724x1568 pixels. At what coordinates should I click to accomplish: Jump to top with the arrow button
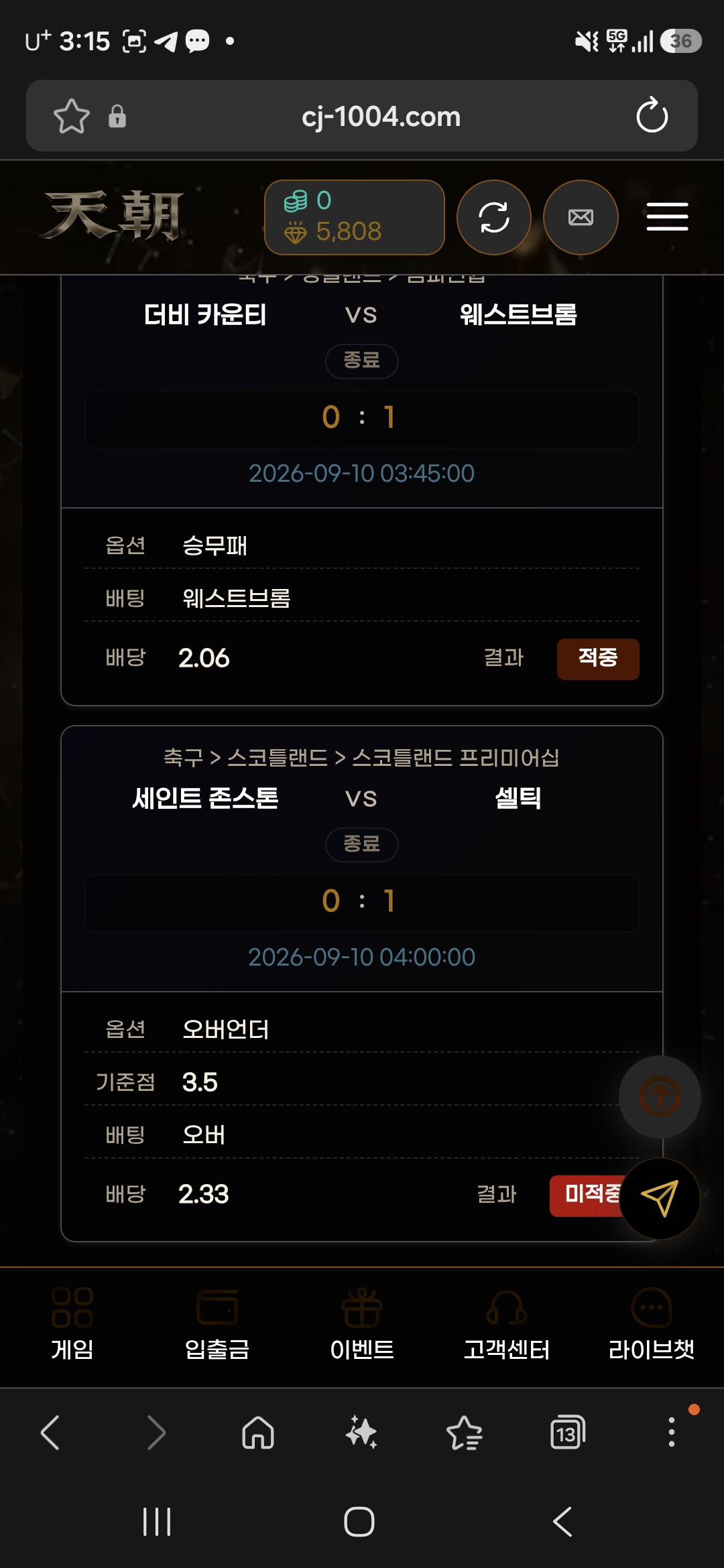tap(660, 1096)
